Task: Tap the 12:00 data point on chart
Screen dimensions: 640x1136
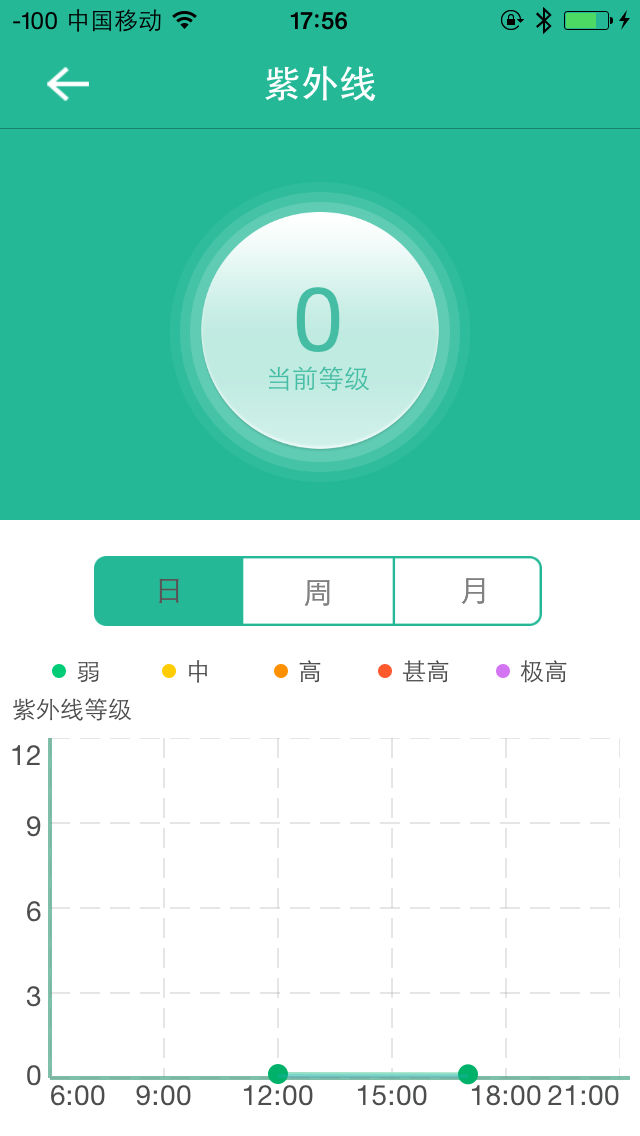Action: pyautogui.click(x=278, y=1074)
